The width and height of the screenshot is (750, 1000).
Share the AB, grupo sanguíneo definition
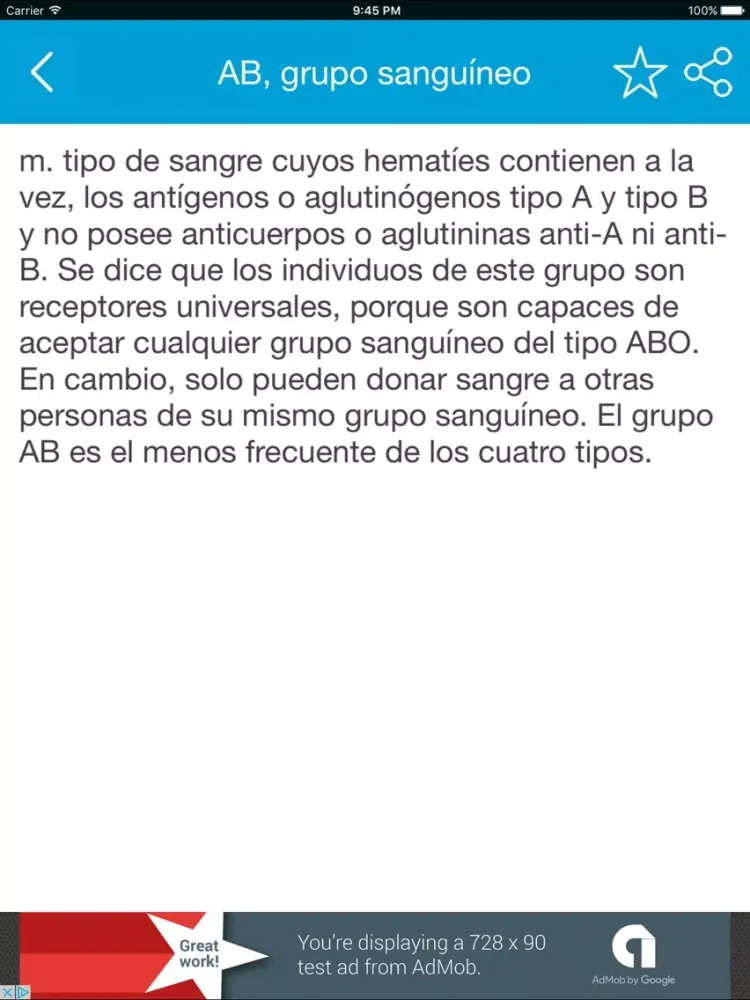coord(708,73)
